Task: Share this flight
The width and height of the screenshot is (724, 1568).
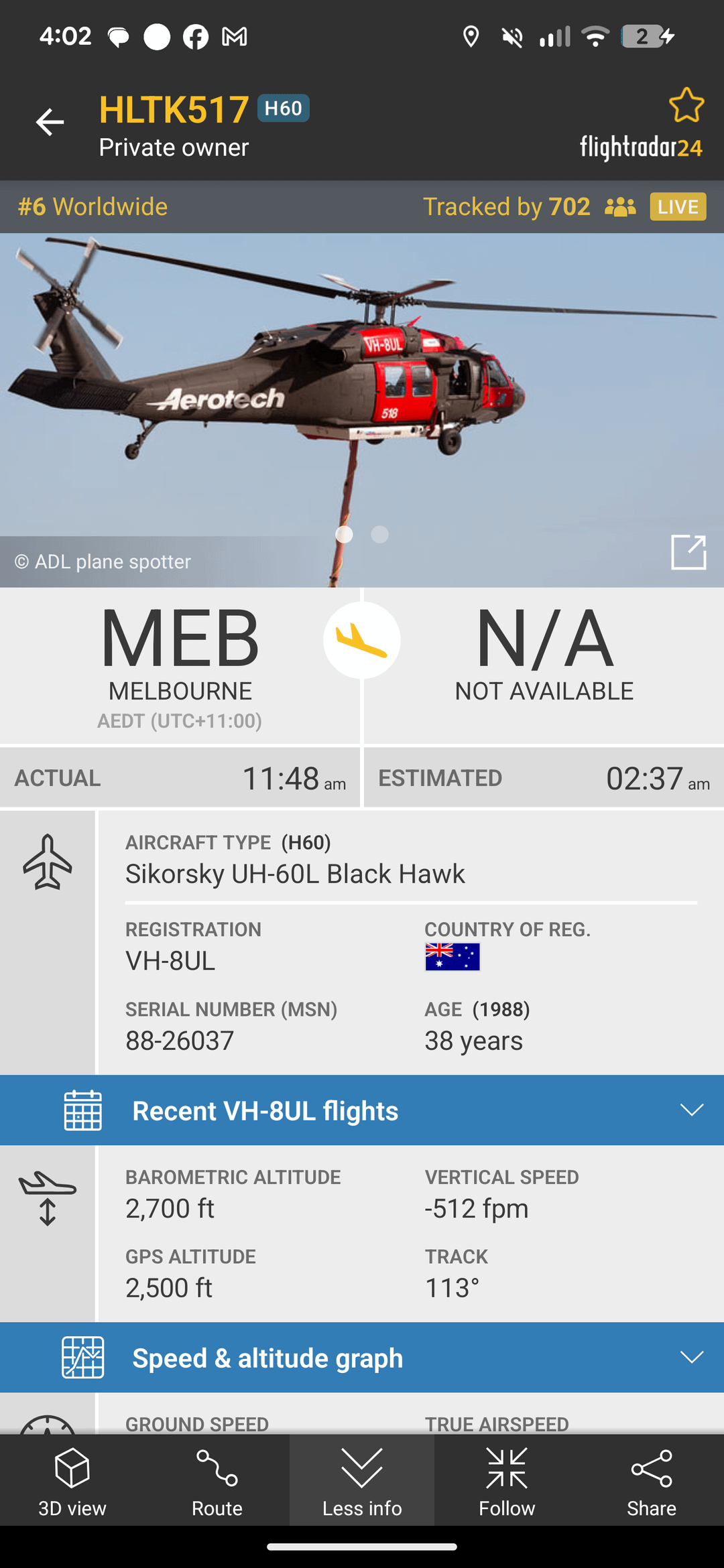Action: point(651,1481)
